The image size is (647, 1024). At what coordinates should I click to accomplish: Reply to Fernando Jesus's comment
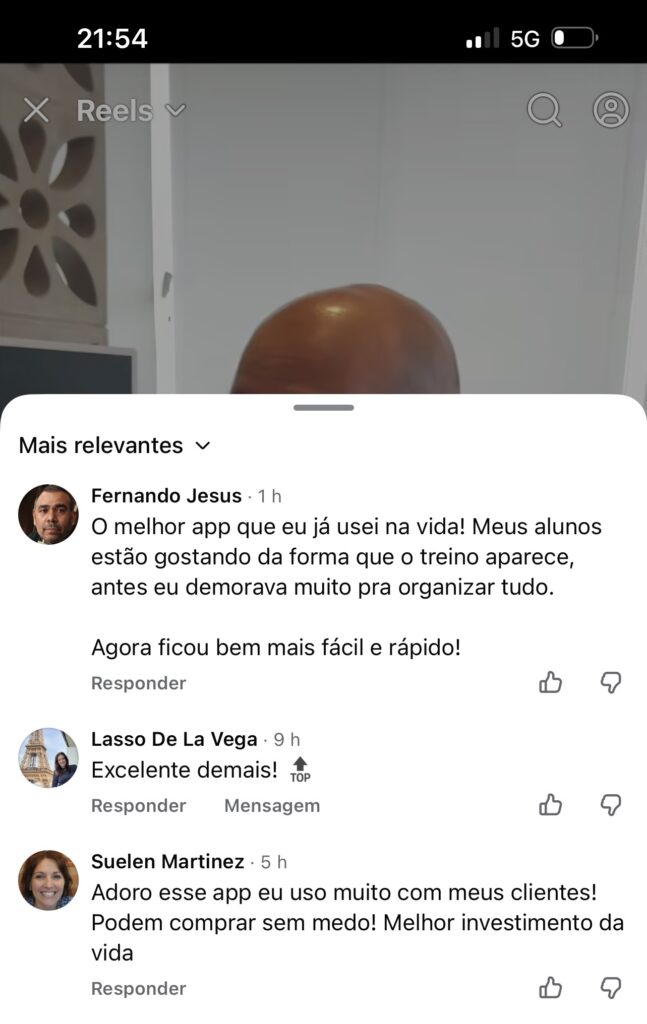[x=138, y=683]
